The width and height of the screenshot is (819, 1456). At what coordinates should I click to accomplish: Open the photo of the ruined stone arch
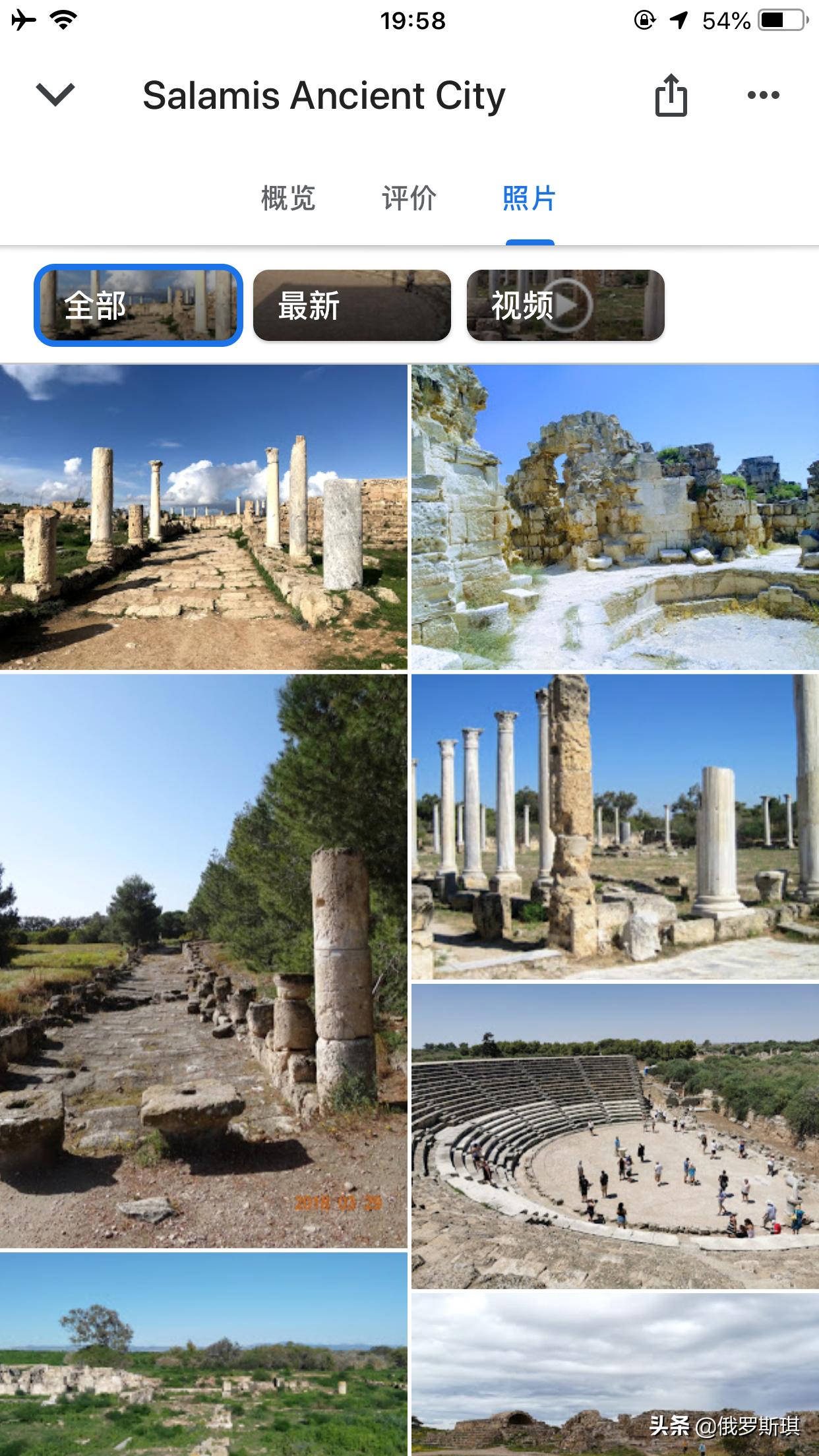point(615,517)
